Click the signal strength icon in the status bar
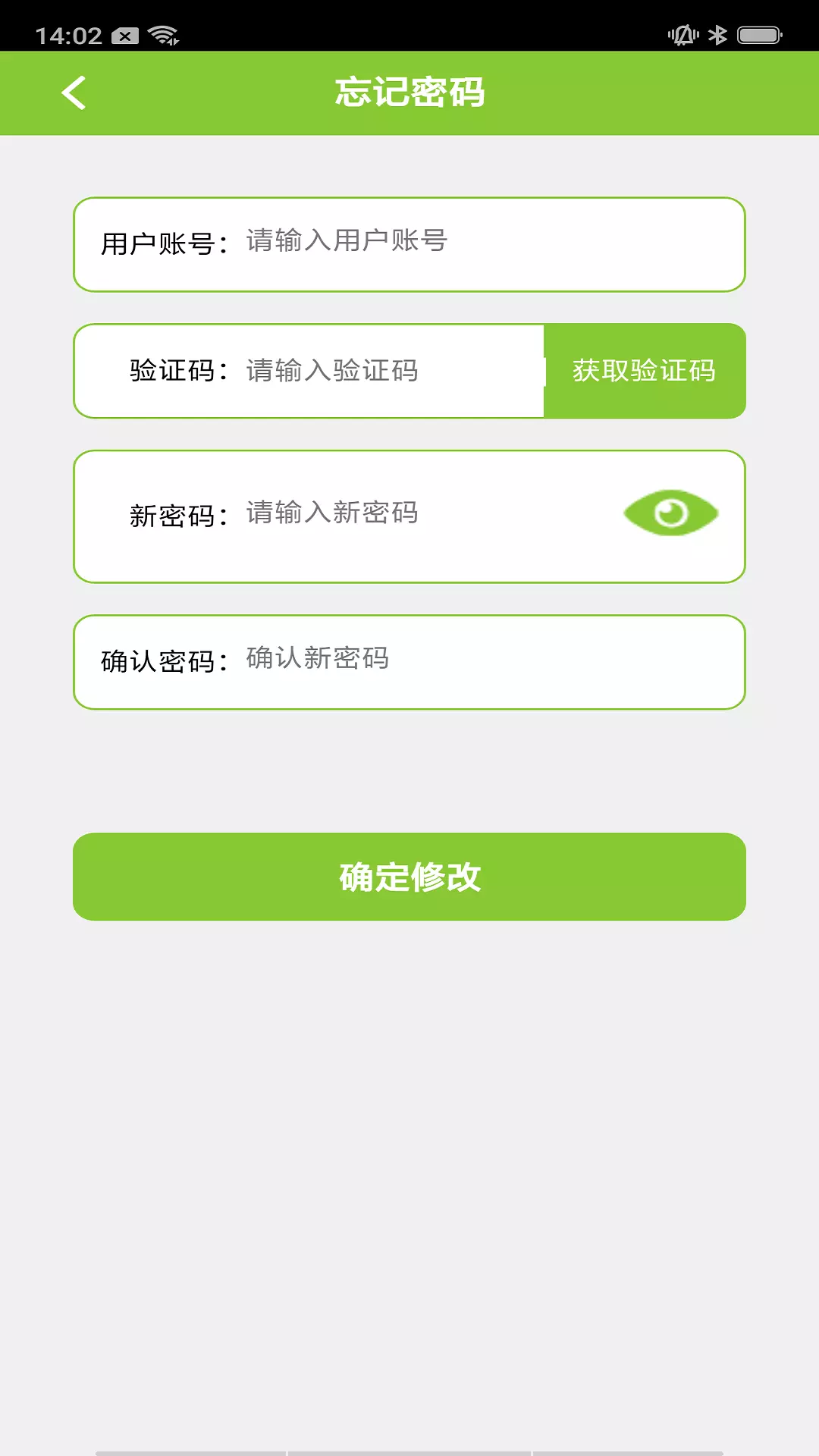Viewport: 819px width, 1456px height. coord(164,33)
